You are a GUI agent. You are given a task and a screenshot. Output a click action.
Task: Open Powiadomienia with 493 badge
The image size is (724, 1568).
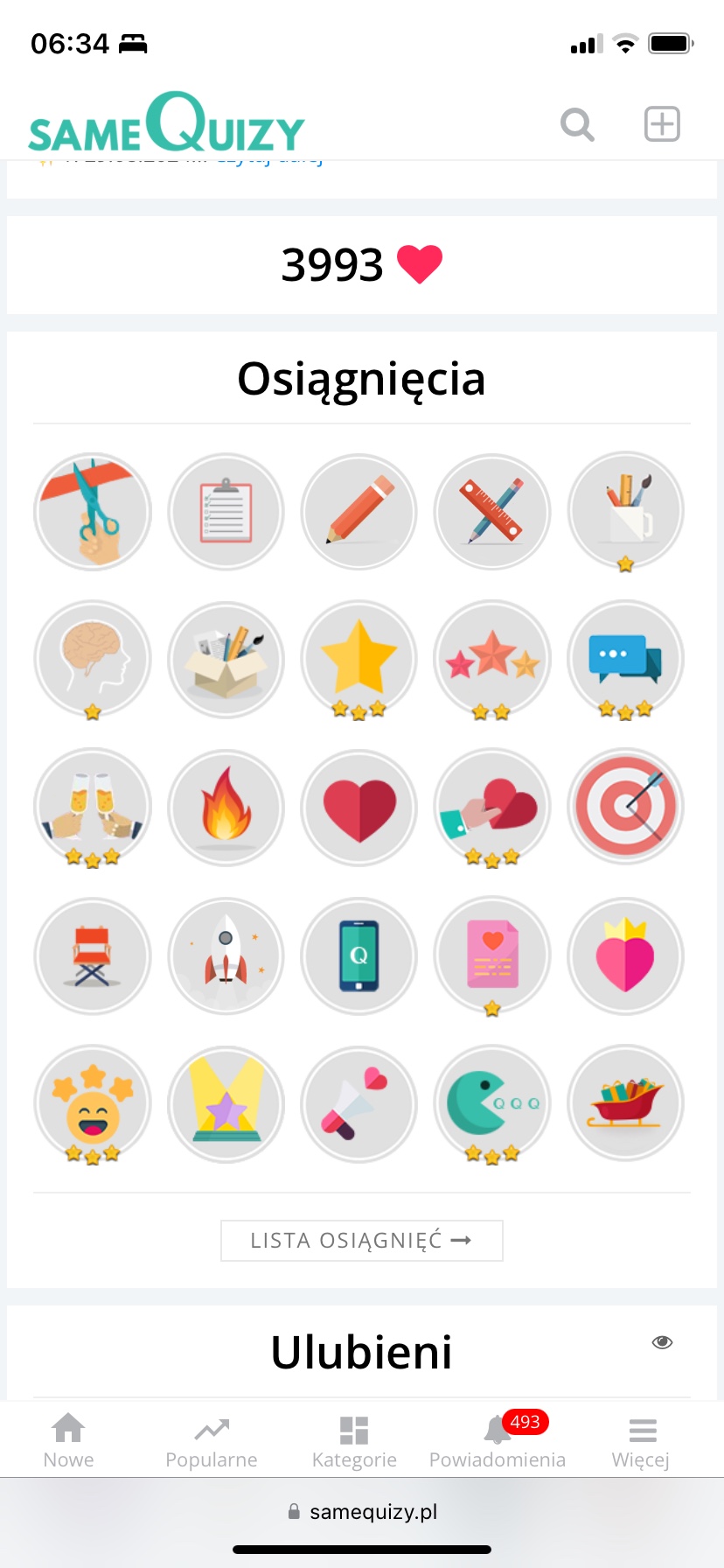pos(498,1440)
